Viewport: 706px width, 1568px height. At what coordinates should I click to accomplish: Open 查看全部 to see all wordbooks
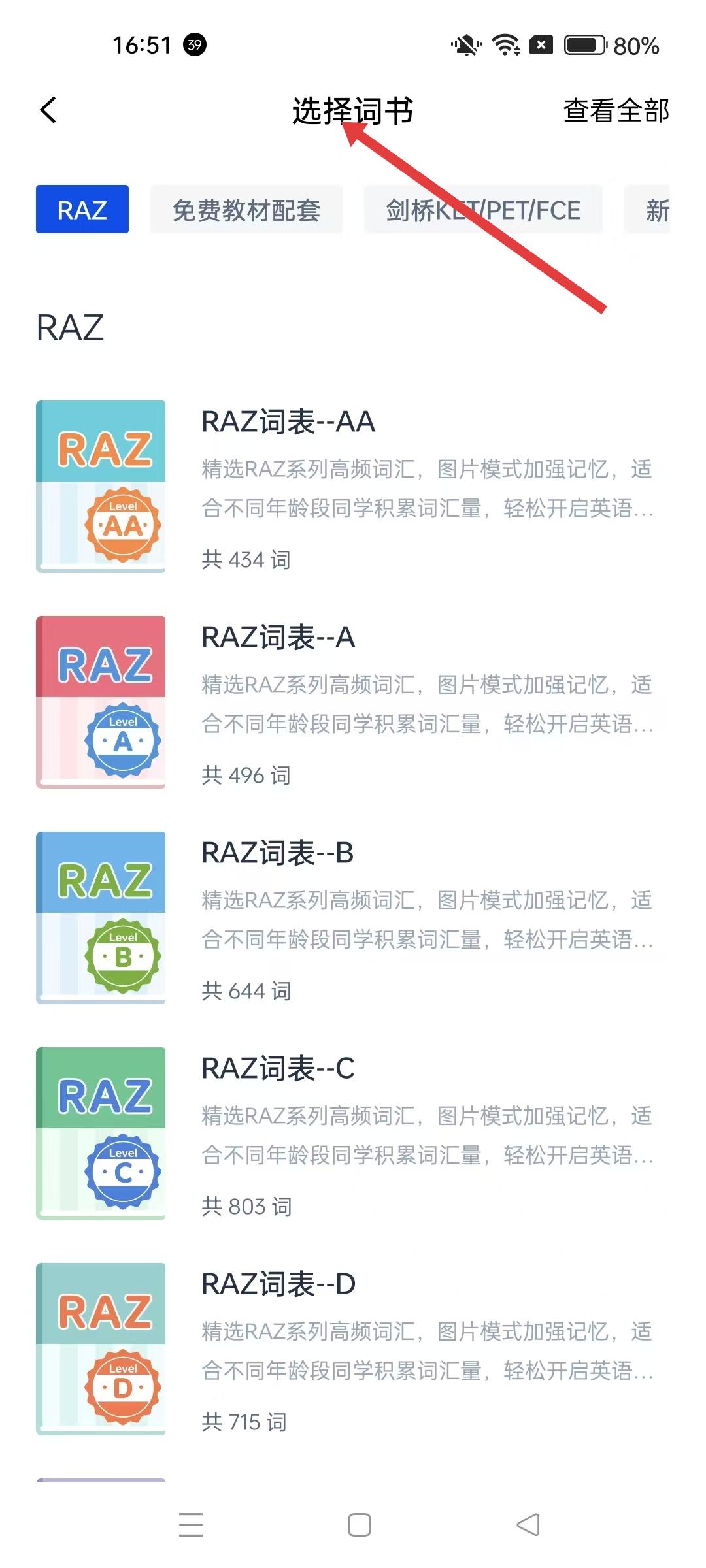click(616, 110)
